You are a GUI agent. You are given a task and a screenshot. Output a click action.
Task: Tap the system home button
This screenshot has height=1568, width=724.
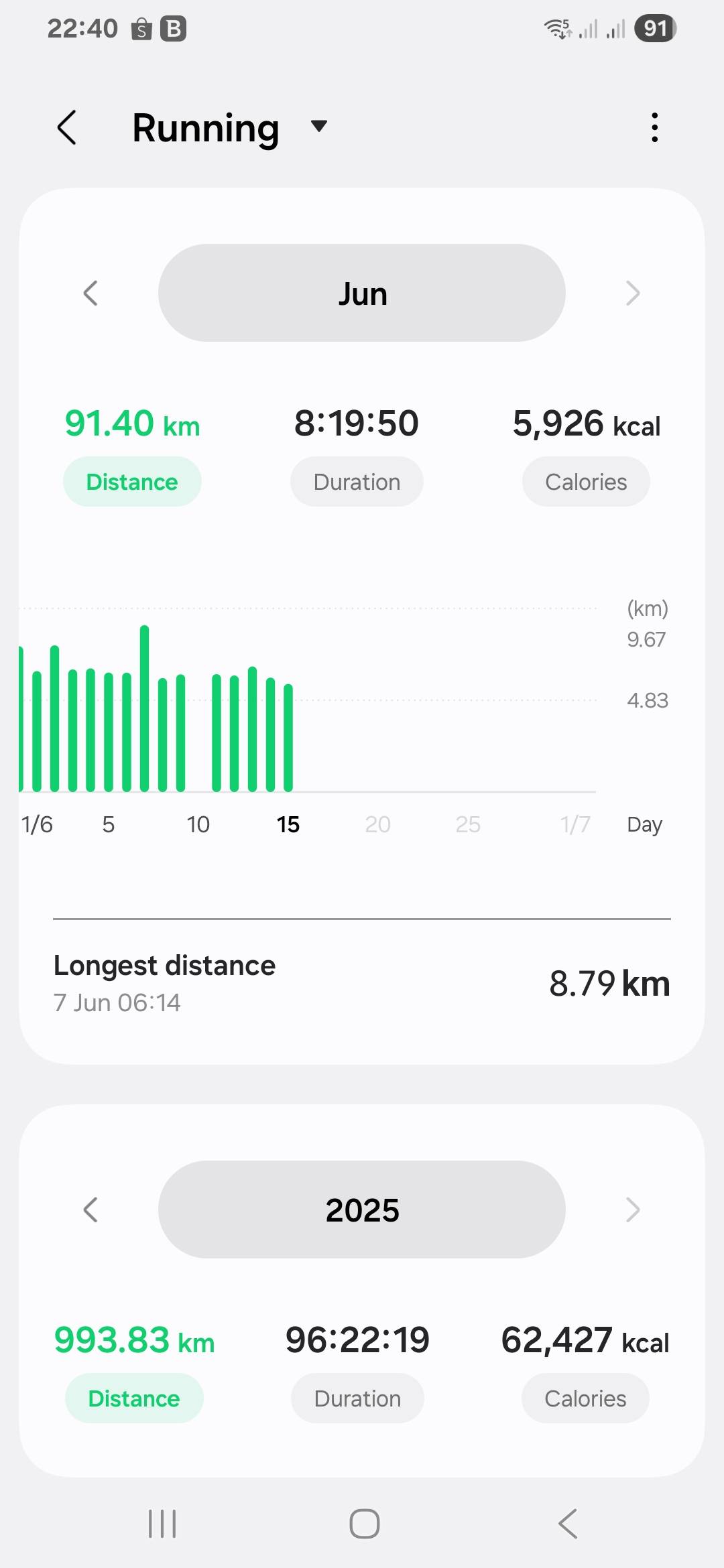[x=365, y=1524]
